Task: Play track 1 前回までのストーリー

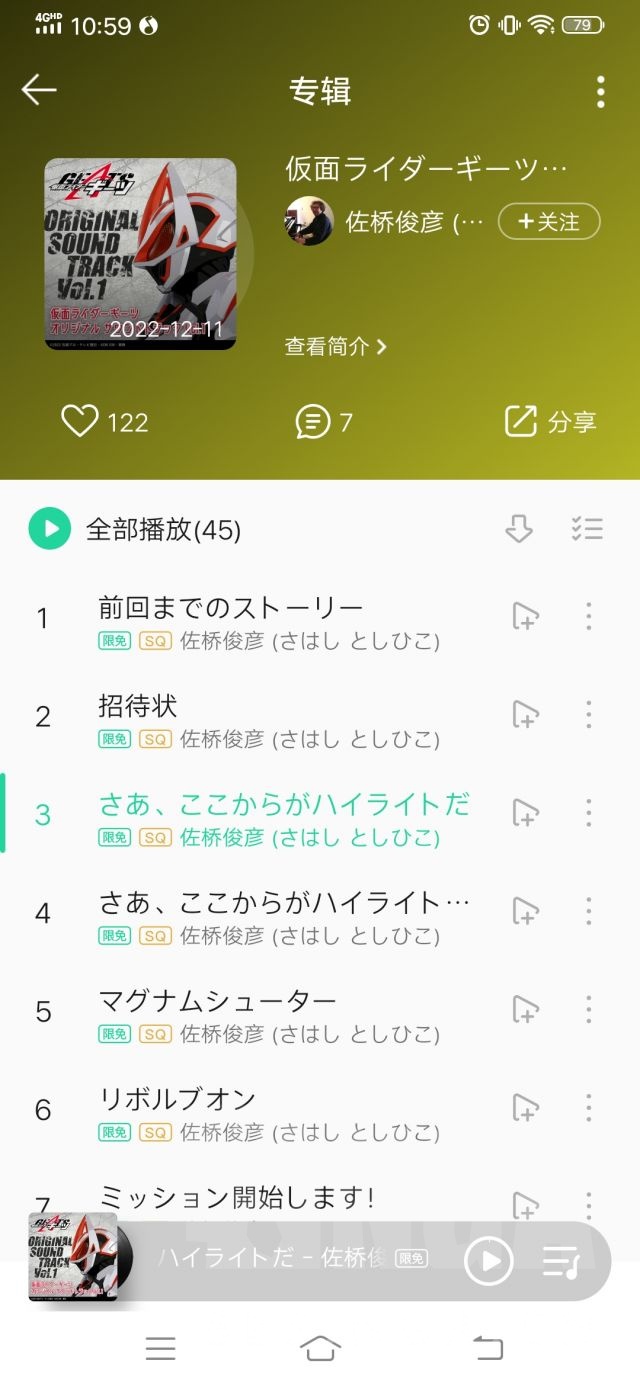Action: point(230,607)
